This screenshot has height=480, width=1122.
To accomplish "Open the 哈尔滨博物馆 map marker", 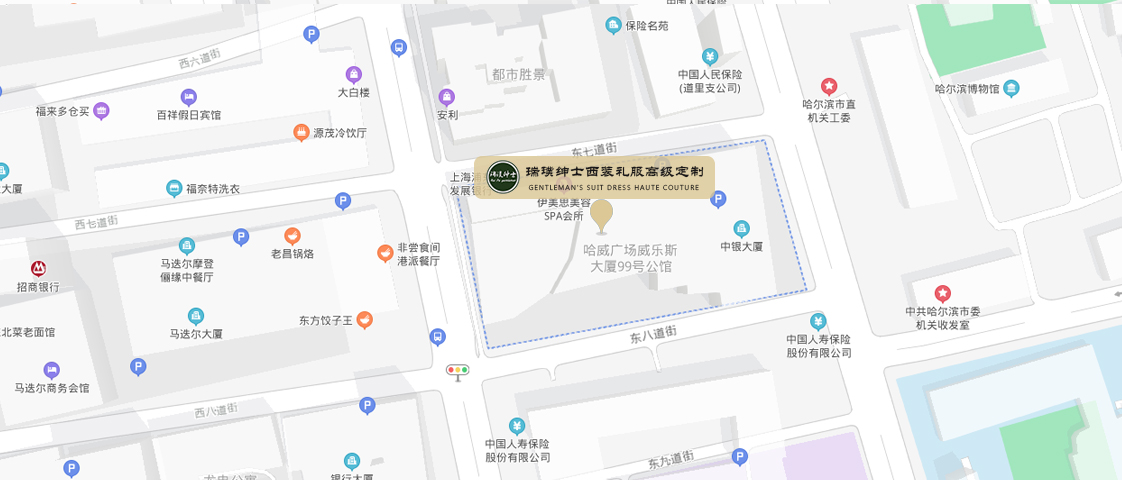I will [1011, 88].
